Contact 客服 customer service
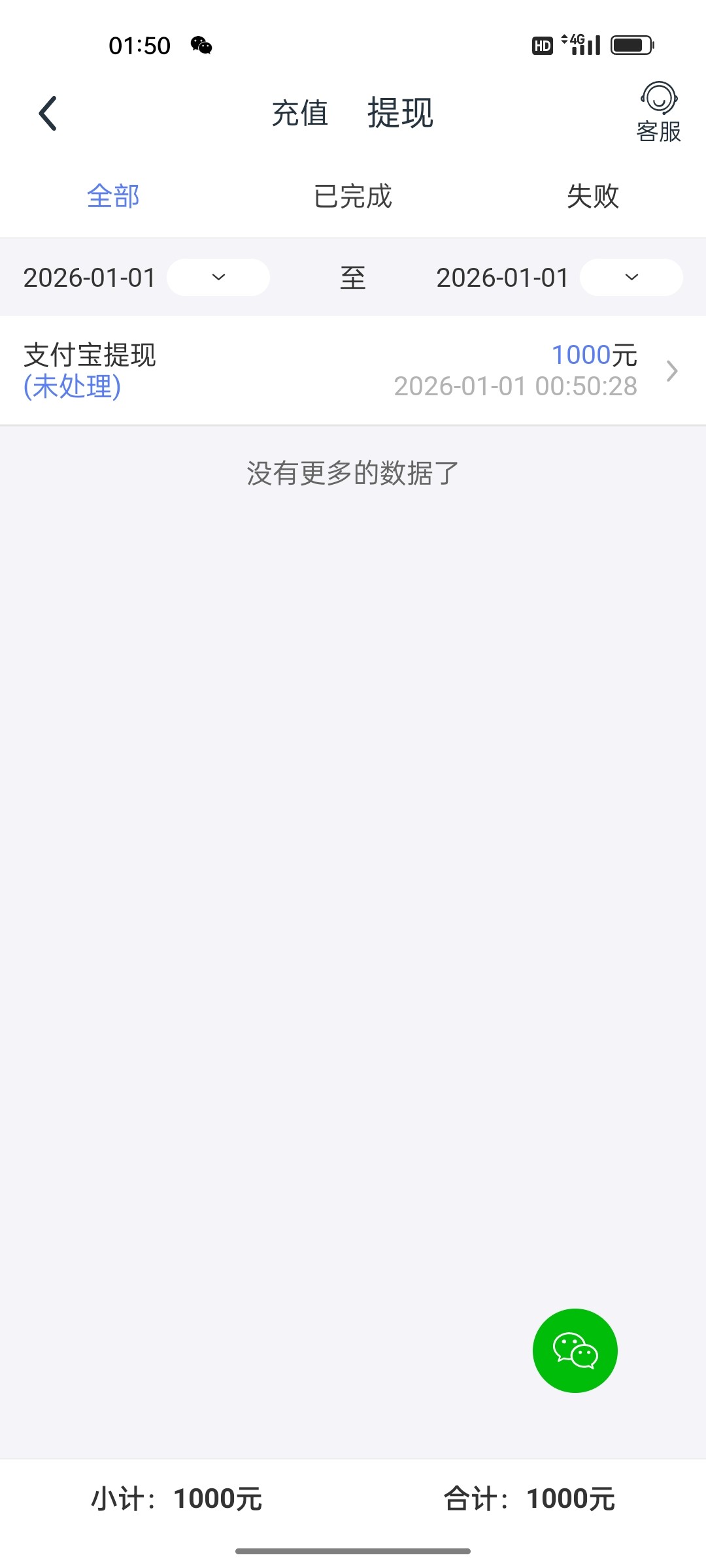Viewport: 706px width, 1568px height. [x=658, y=112]
